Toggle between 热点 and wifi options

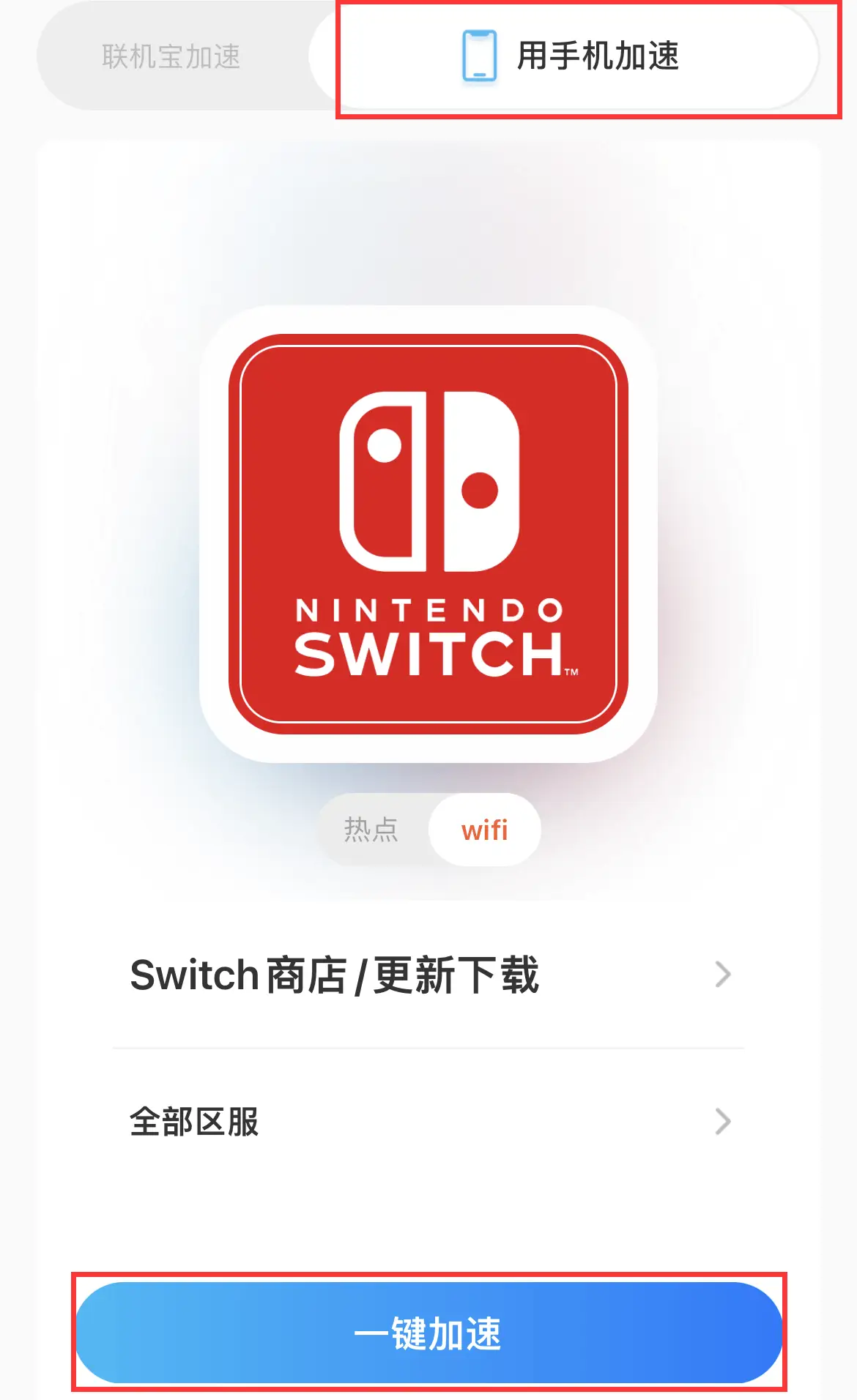[428, 828]
